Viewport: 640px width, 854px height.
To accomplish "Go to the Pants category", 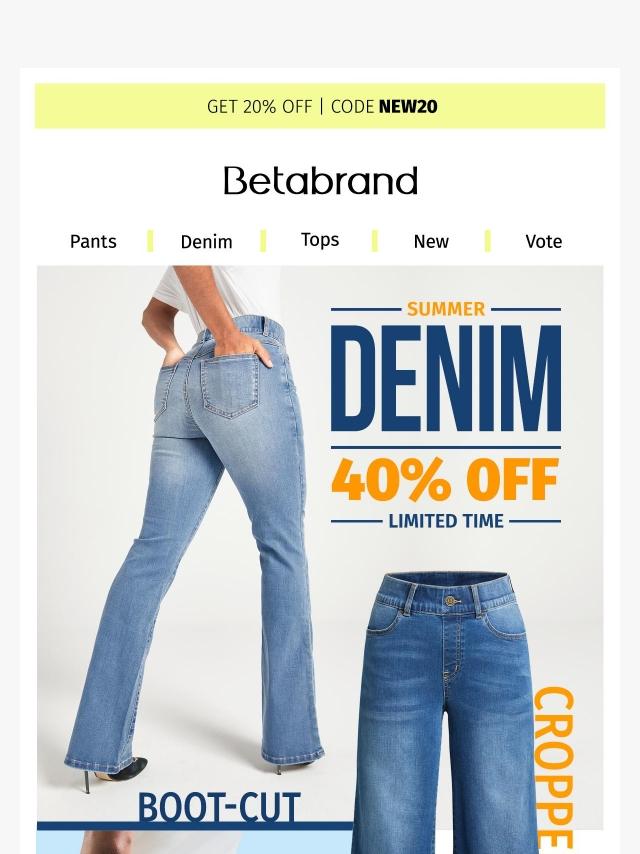I will (x=93, y=241).
